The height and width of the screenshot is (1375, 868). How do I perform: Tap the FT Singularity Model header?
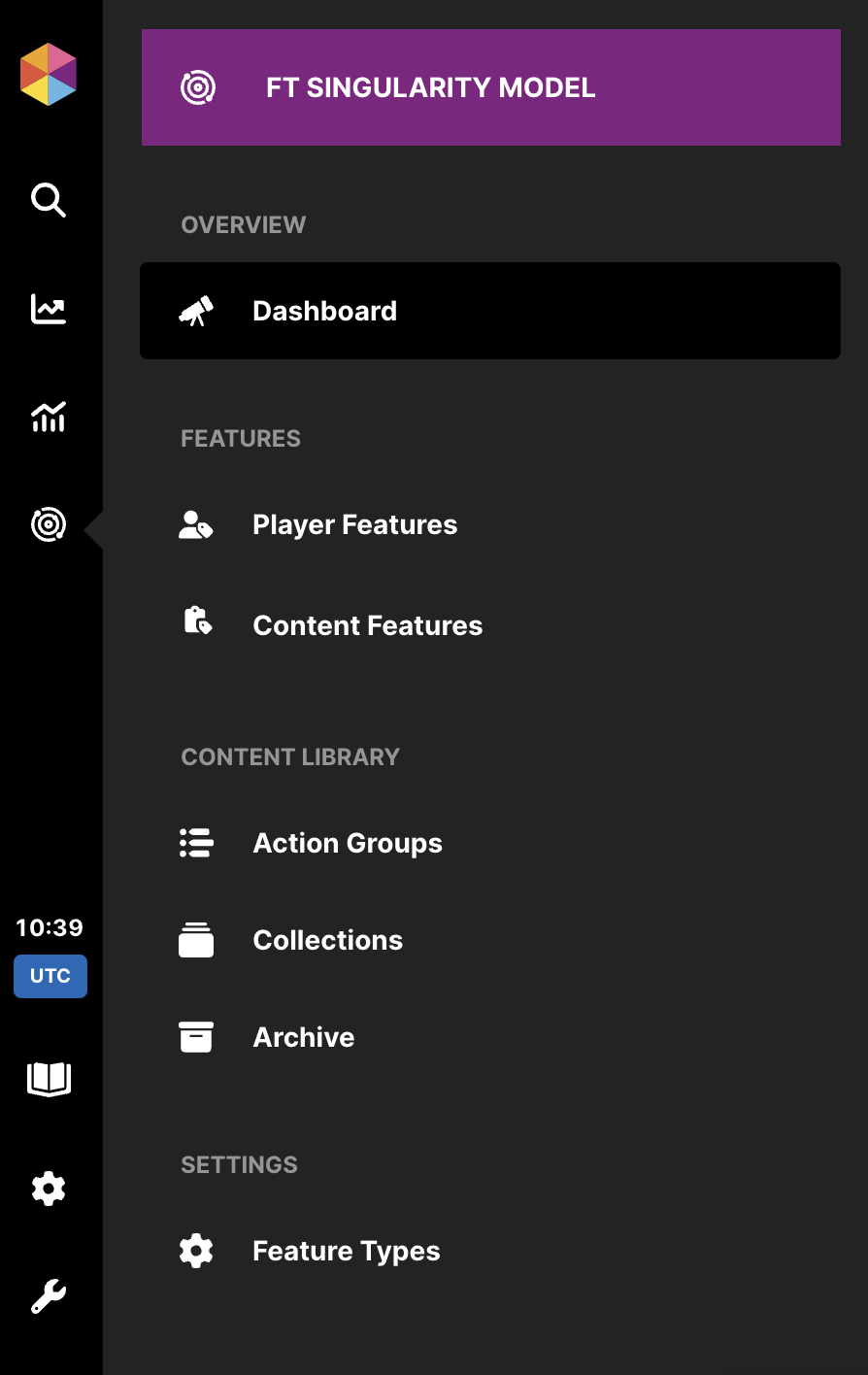pos(490,87)
